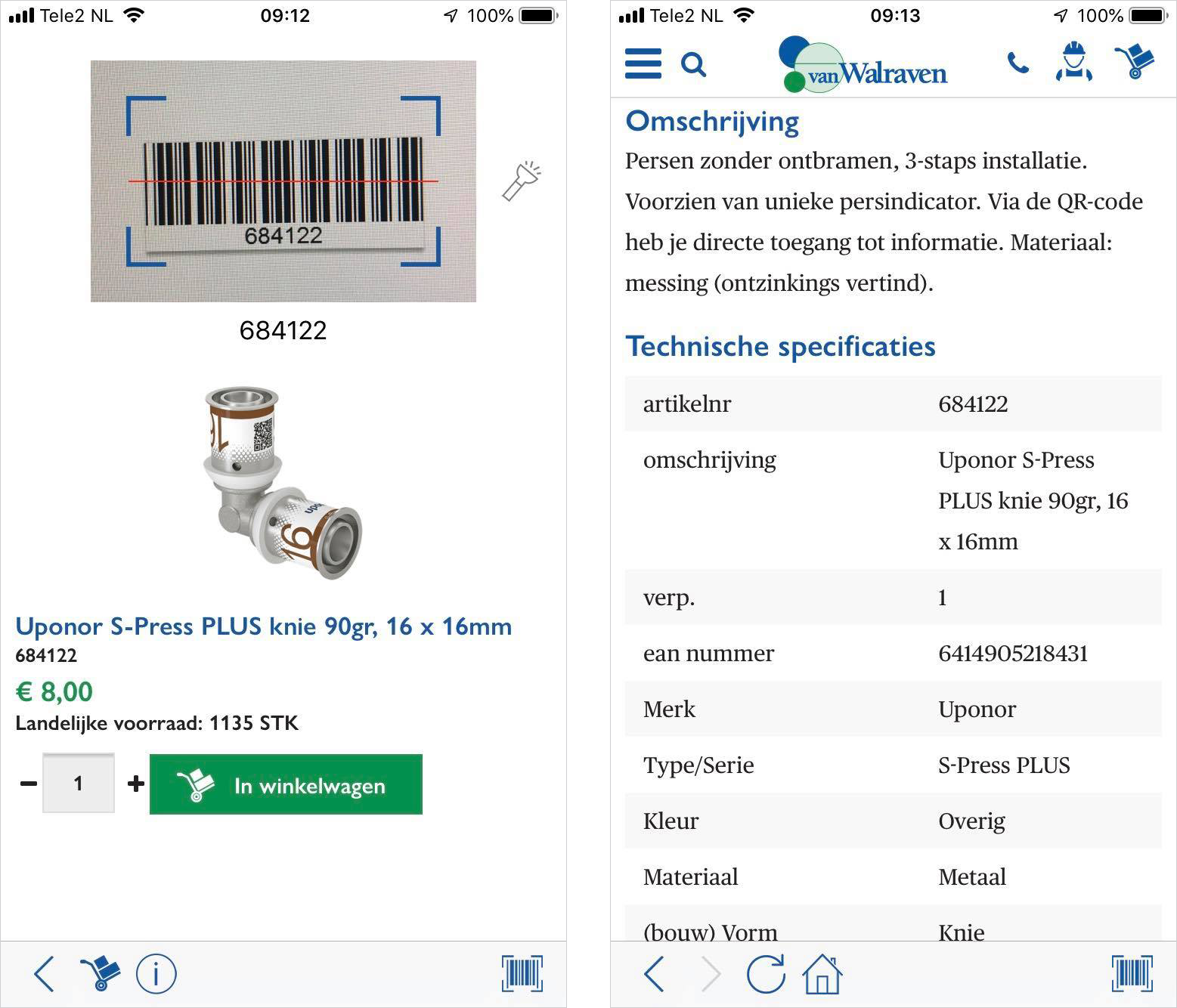Open product title Uponor S-Press PLUS knie 90gr
This screenshot has width=1177, height=1008.
[264, 626]
